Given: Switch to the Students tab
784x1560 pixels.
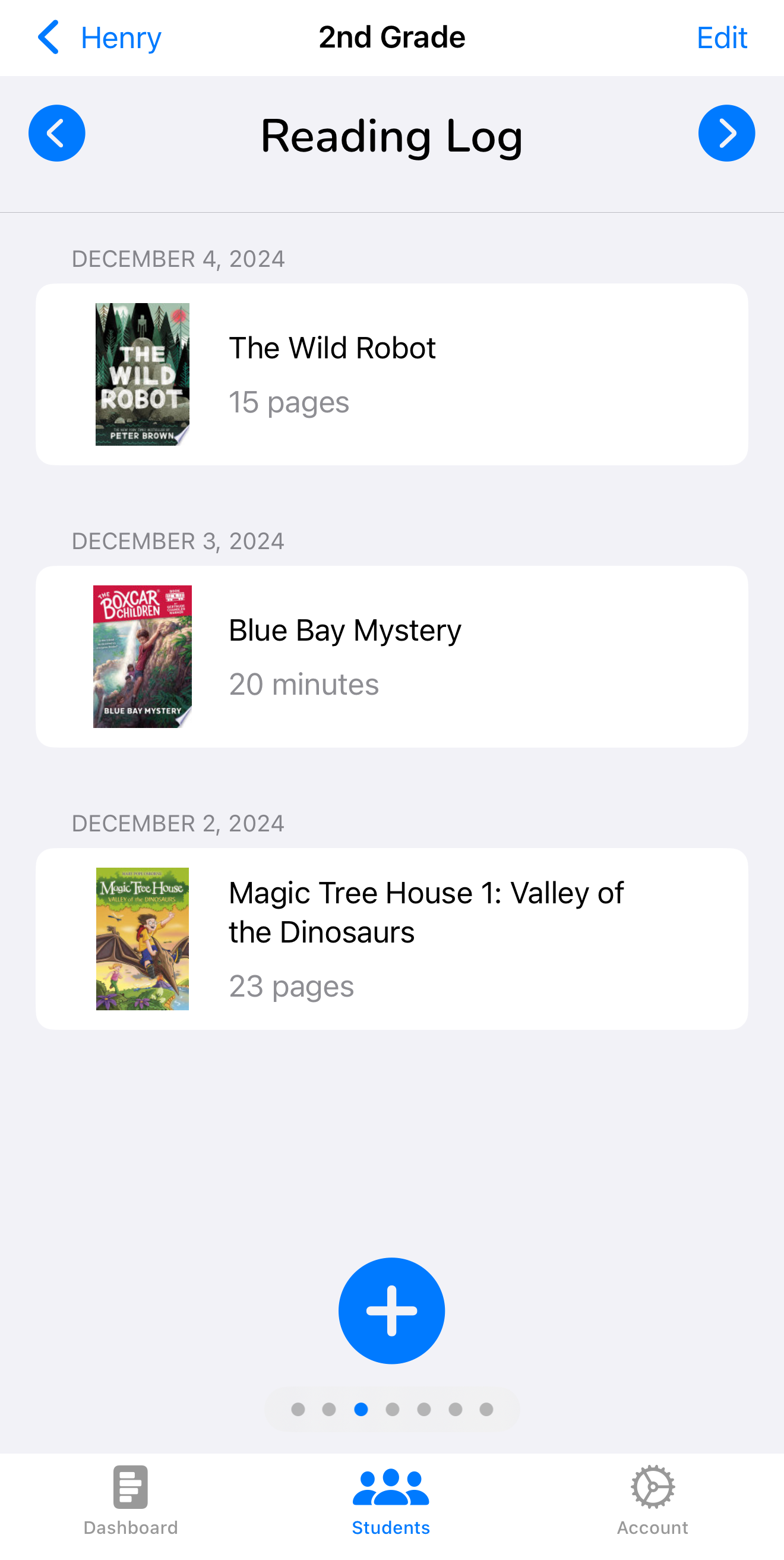Looking at the screenshot, I should pyautogui.click(x=390, y=1508).
